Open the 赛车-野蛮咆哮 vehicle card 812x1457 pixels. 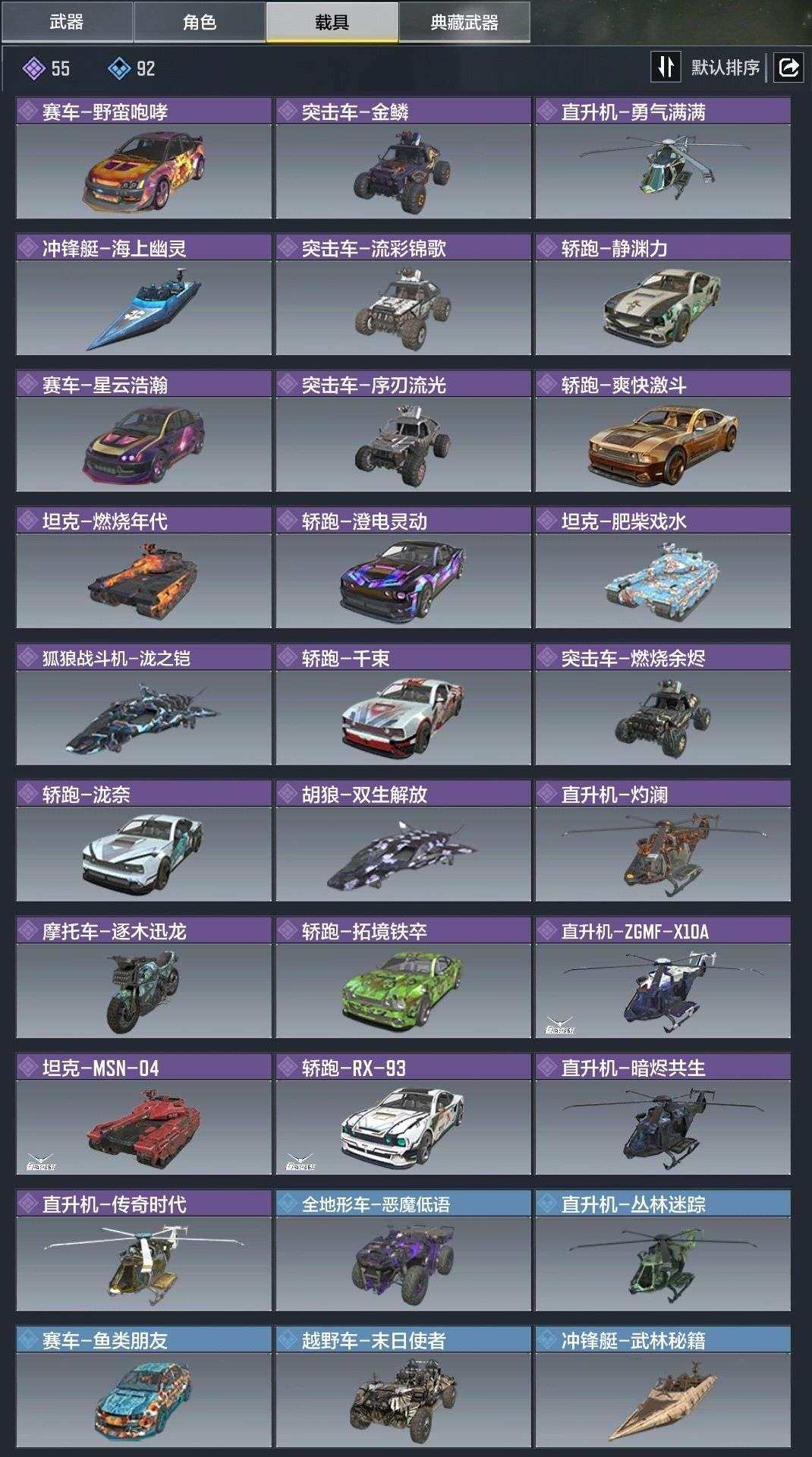coord(143,158)
